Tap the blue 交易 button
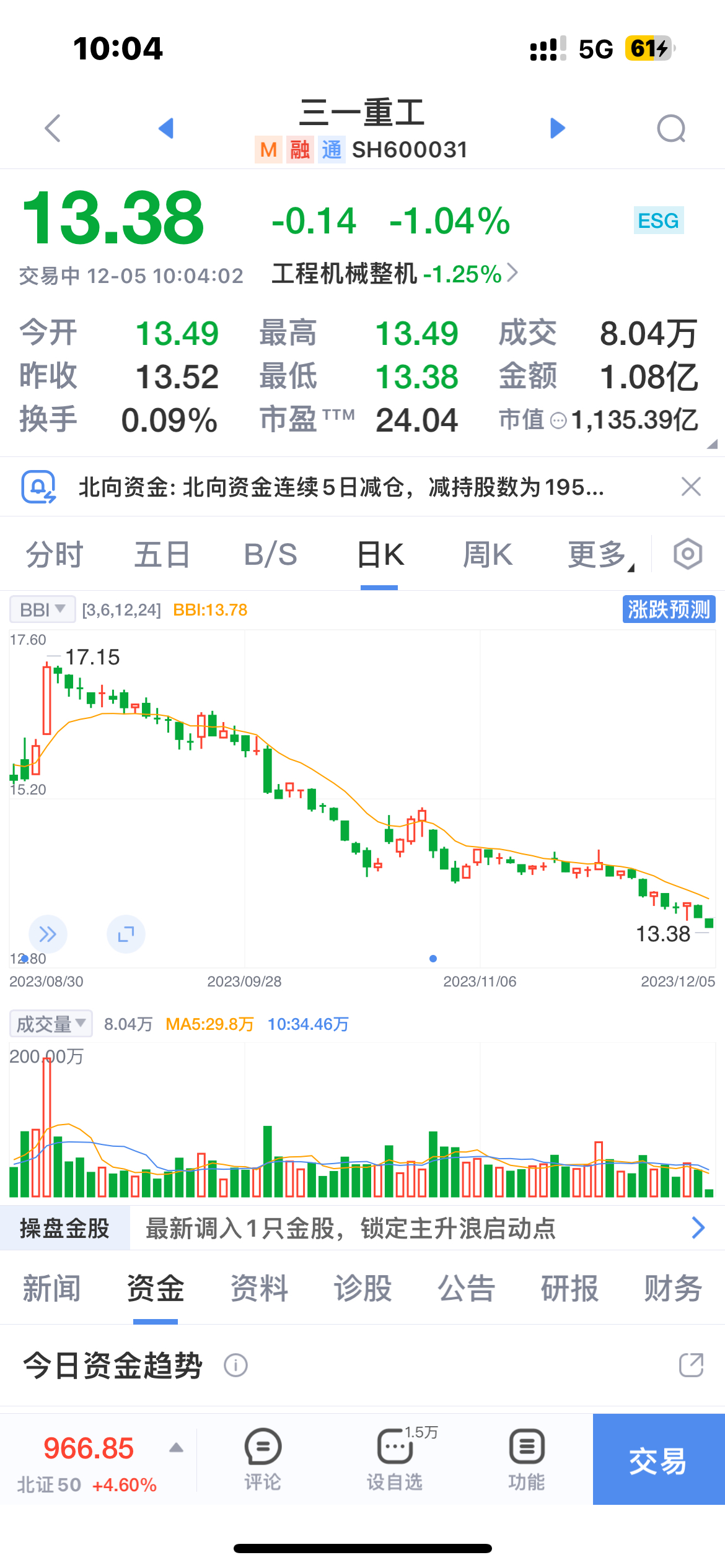The height and width of the screenshot is (1568, 725). 658,1460
